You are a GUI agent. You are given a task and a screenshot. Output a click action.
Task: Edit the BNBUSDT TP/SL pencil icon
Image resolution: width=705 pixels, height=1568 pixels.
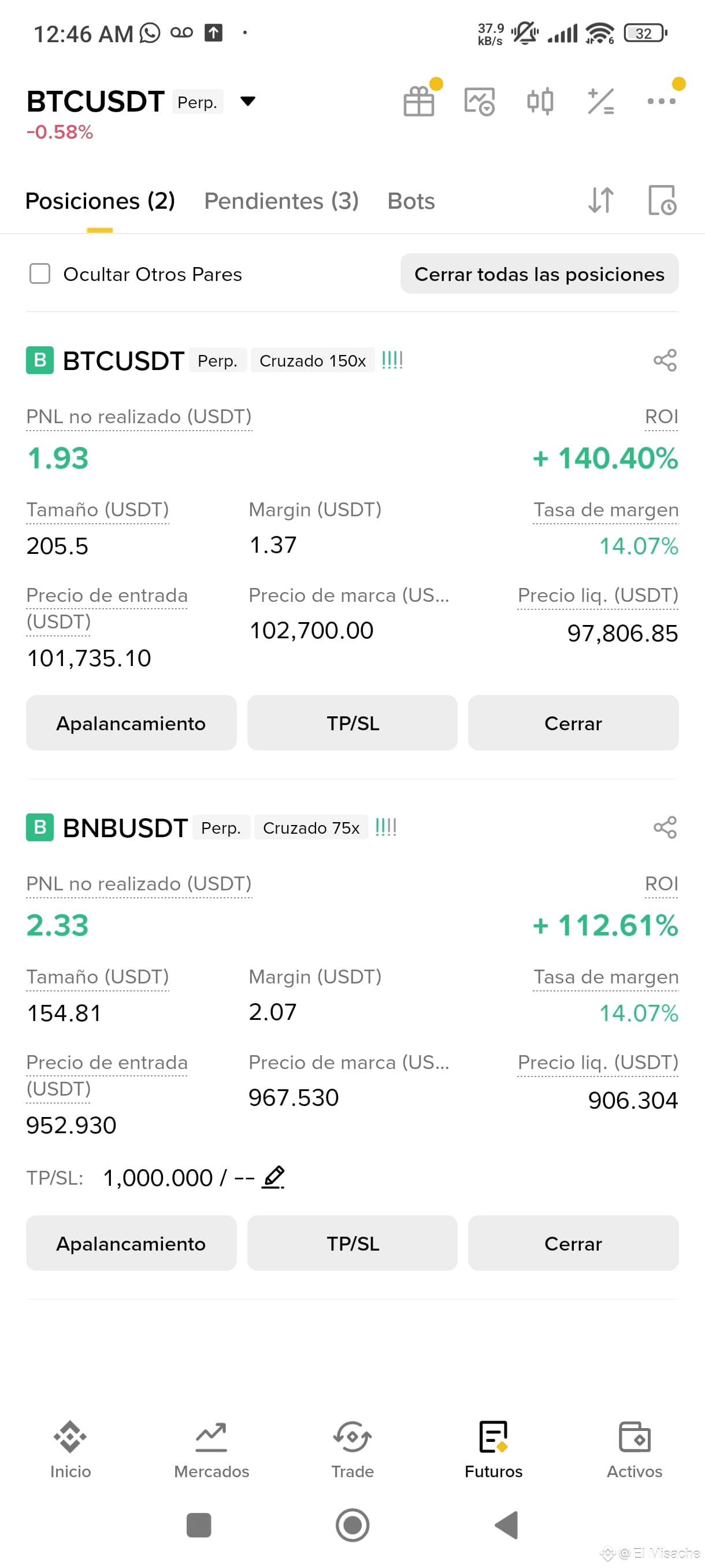tap(273, 1177)
